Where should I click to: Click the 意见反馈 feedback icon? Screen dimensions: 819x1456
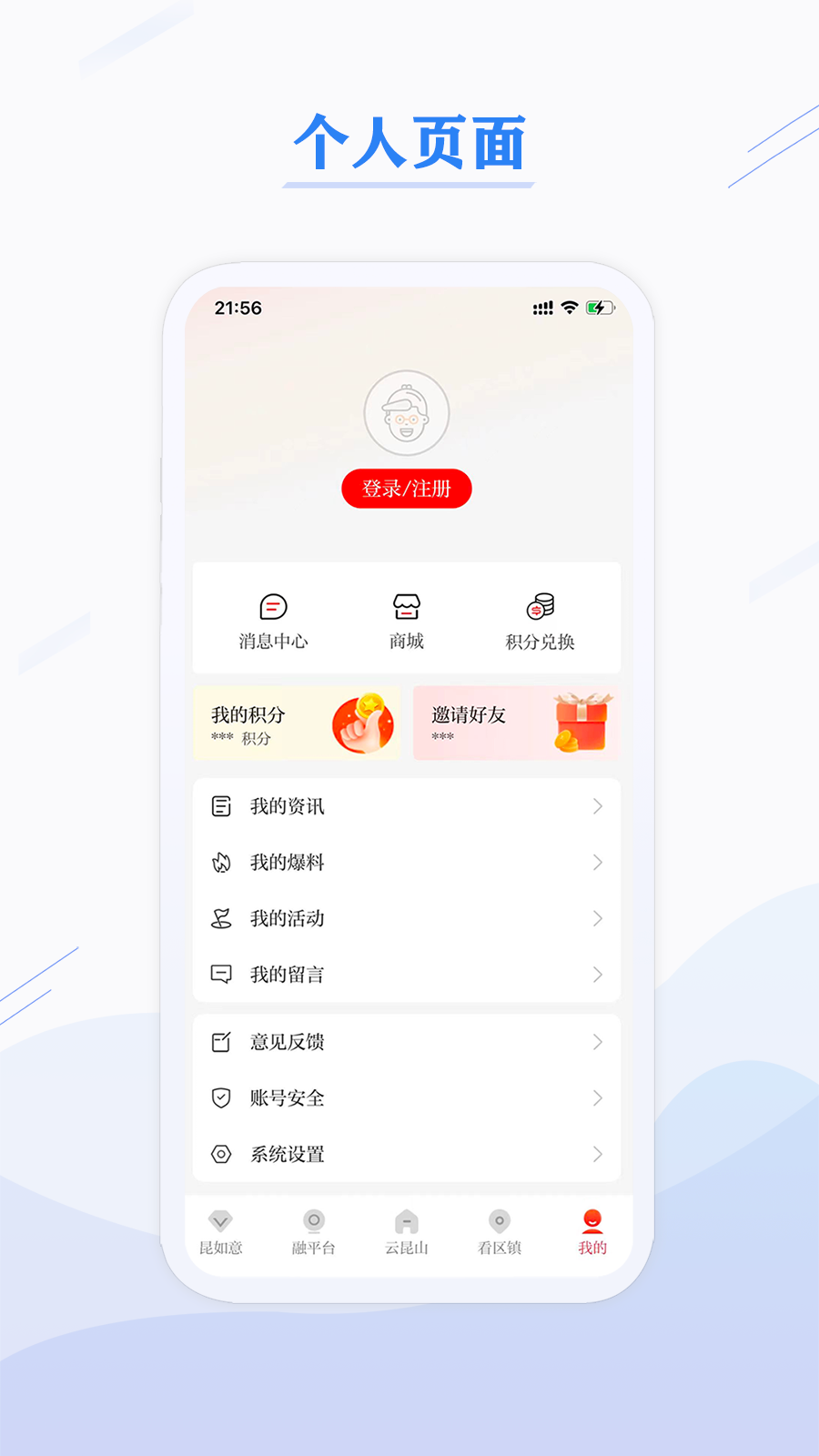221,1042
